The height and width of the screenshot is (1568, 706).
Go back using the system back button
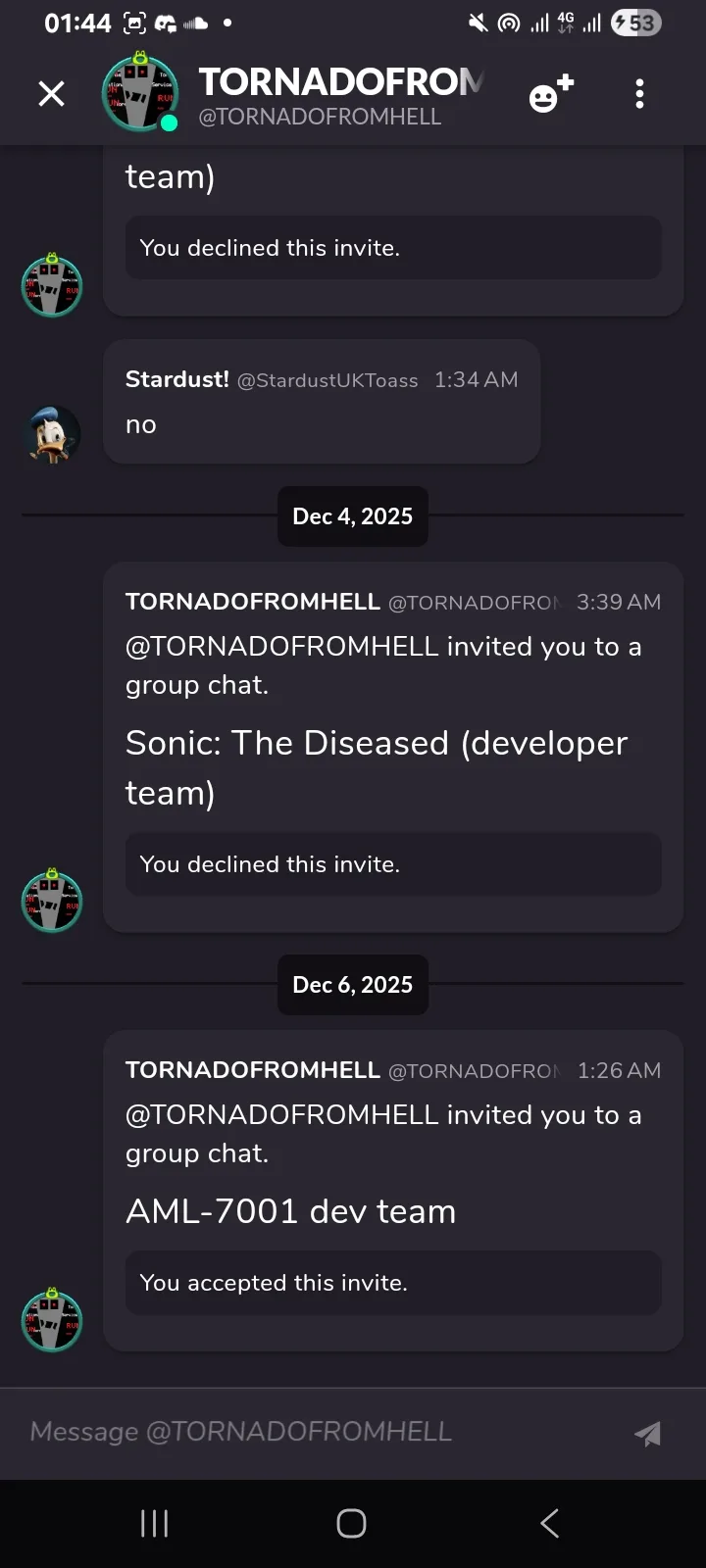pos(550,1523)
